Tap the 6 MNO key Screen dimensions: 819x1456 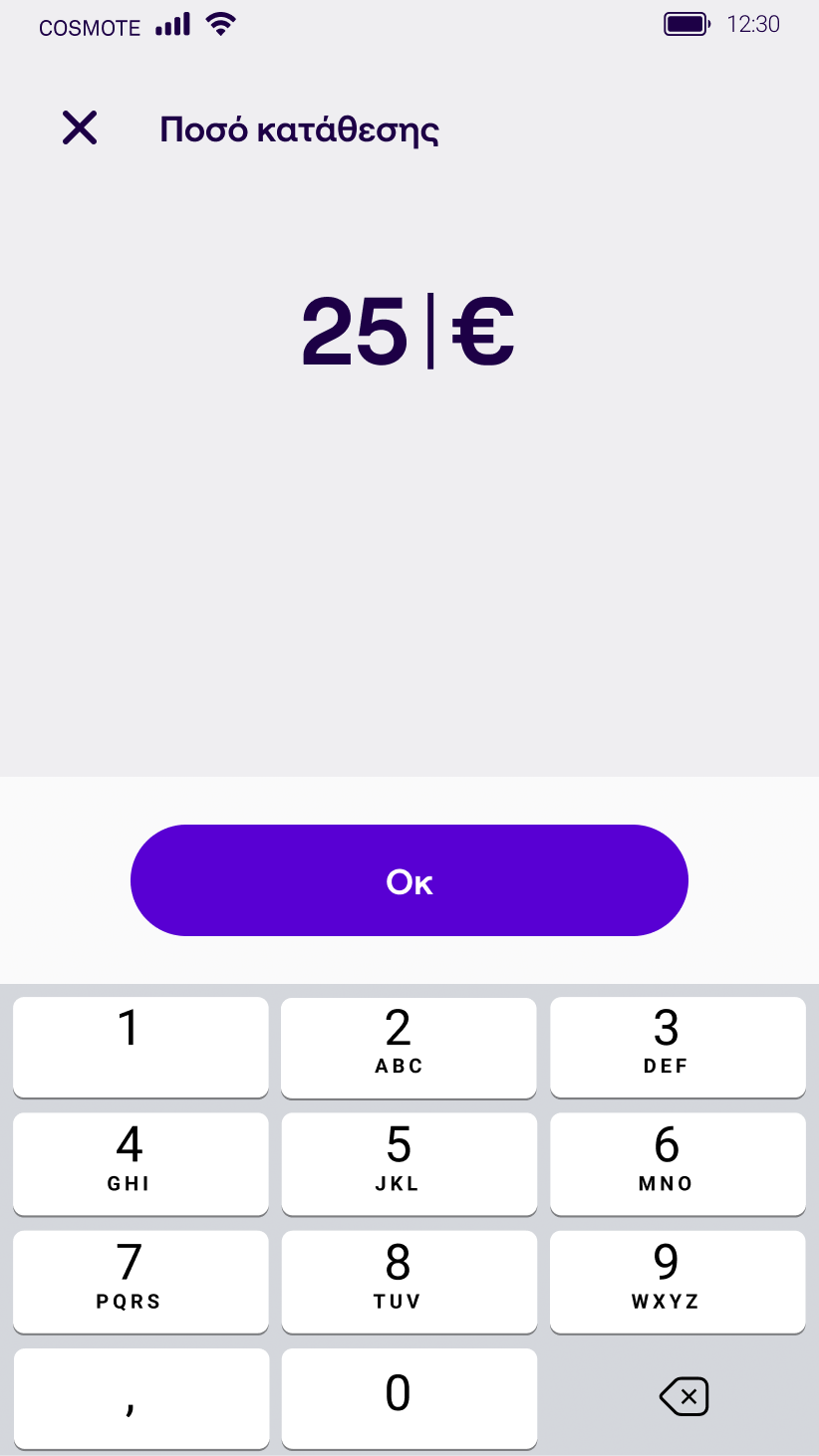coord(678,1164)
